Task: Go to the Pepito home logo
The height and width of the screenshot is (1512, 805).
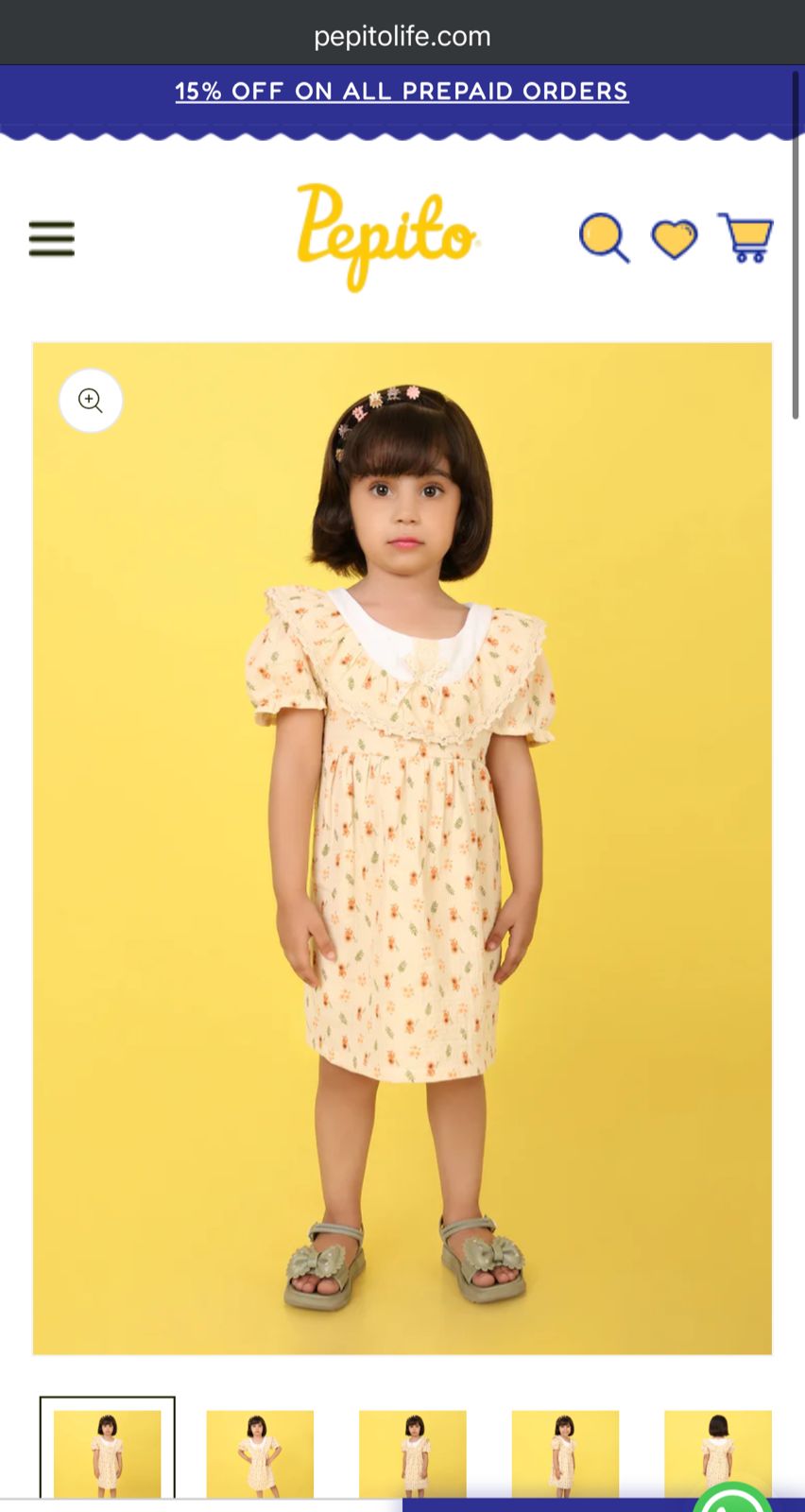Action: tap(385, 235)
